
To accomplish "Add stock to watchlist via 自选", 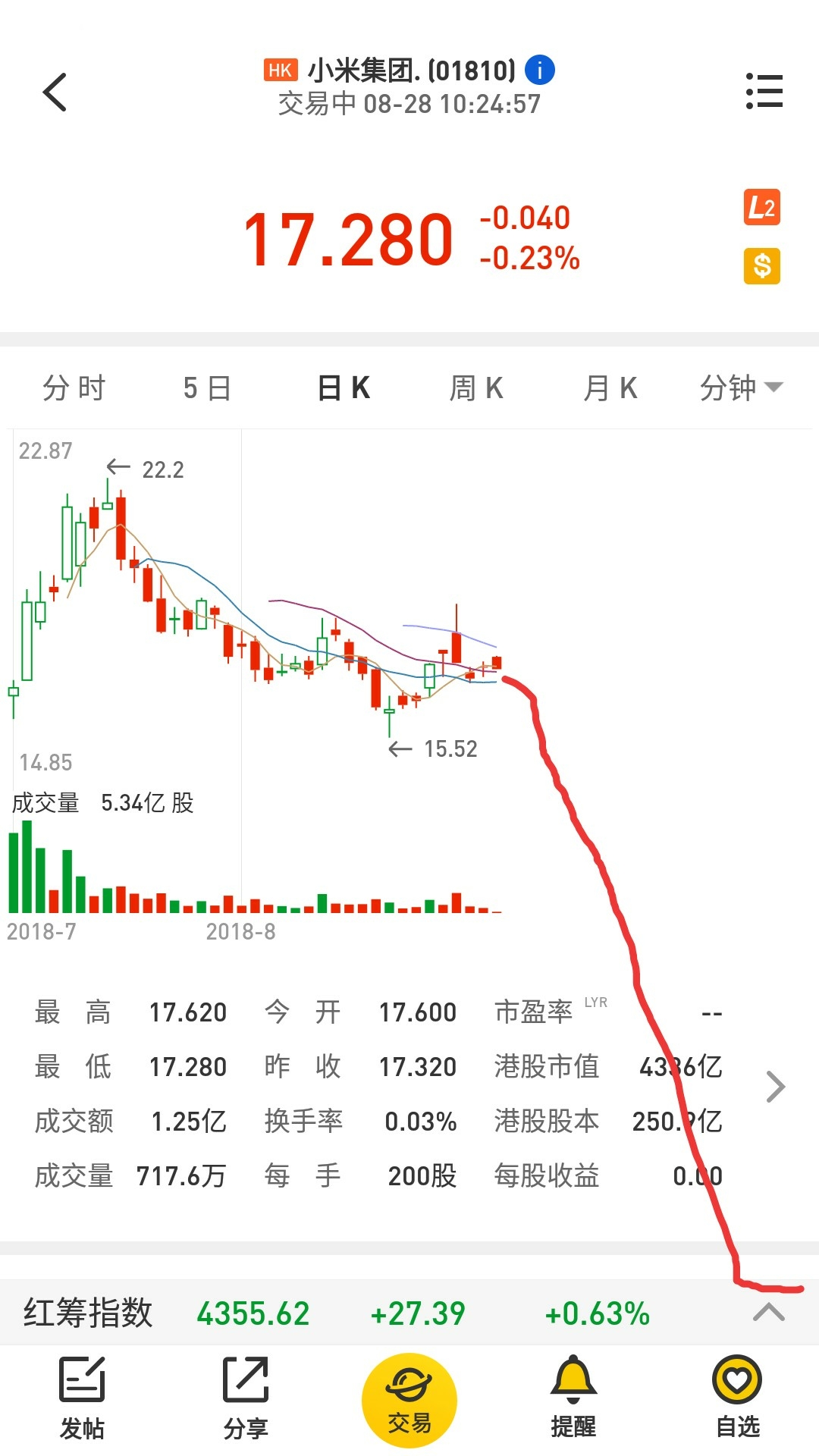I will pos(737,1399).
